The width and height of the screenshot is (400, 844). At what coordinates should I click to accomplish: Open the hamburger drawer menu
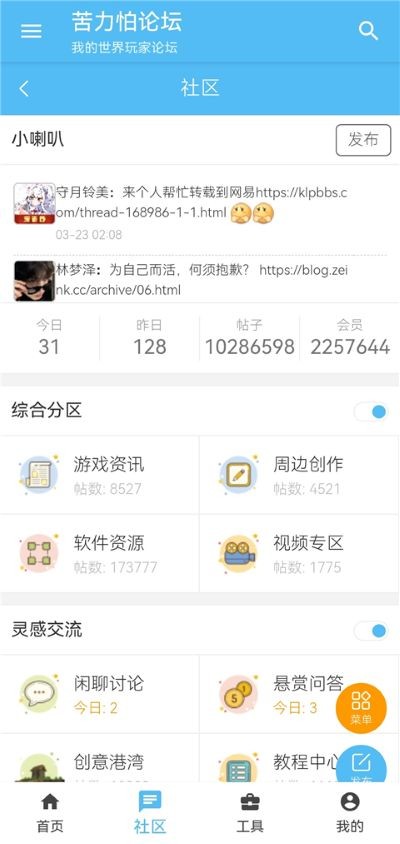pos(31,31)
